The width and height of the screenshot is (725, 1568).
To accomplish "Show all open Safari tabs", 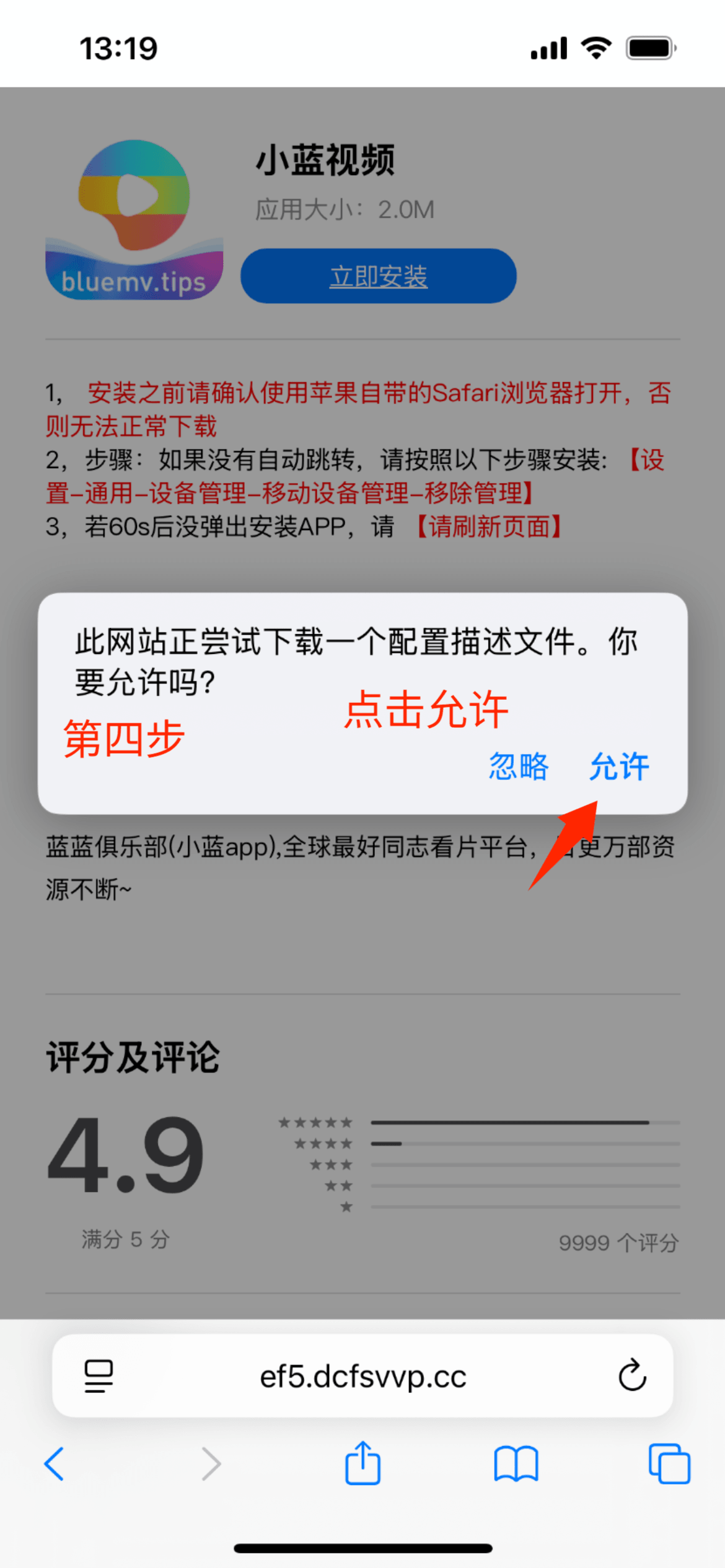I will (x=669, y=1464).
